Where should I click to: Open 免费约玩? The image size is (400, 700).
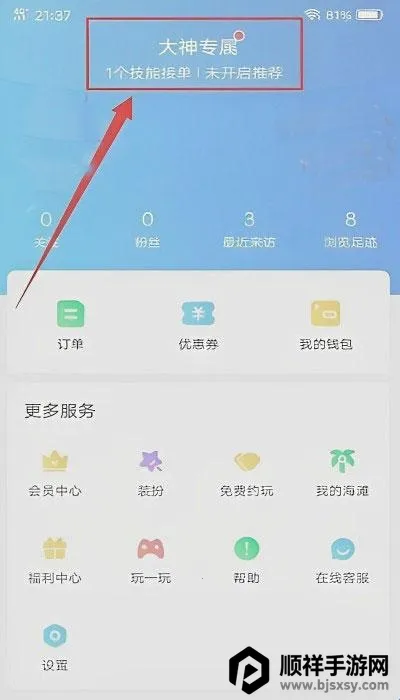click(x=247, y=474)
